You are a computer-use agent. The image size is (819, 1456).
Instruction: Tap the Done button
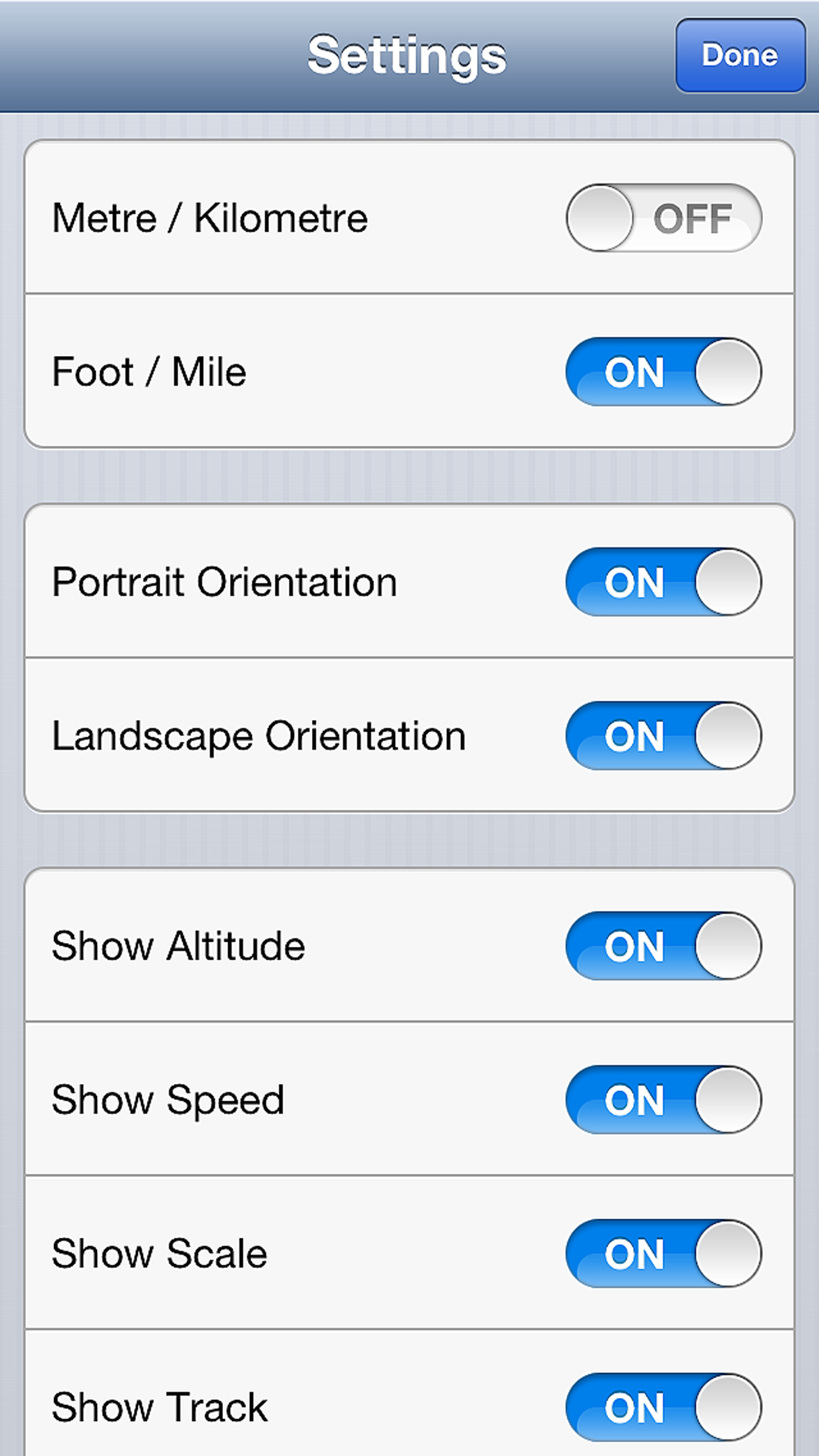pyautogui.click(x=740, y=55)
